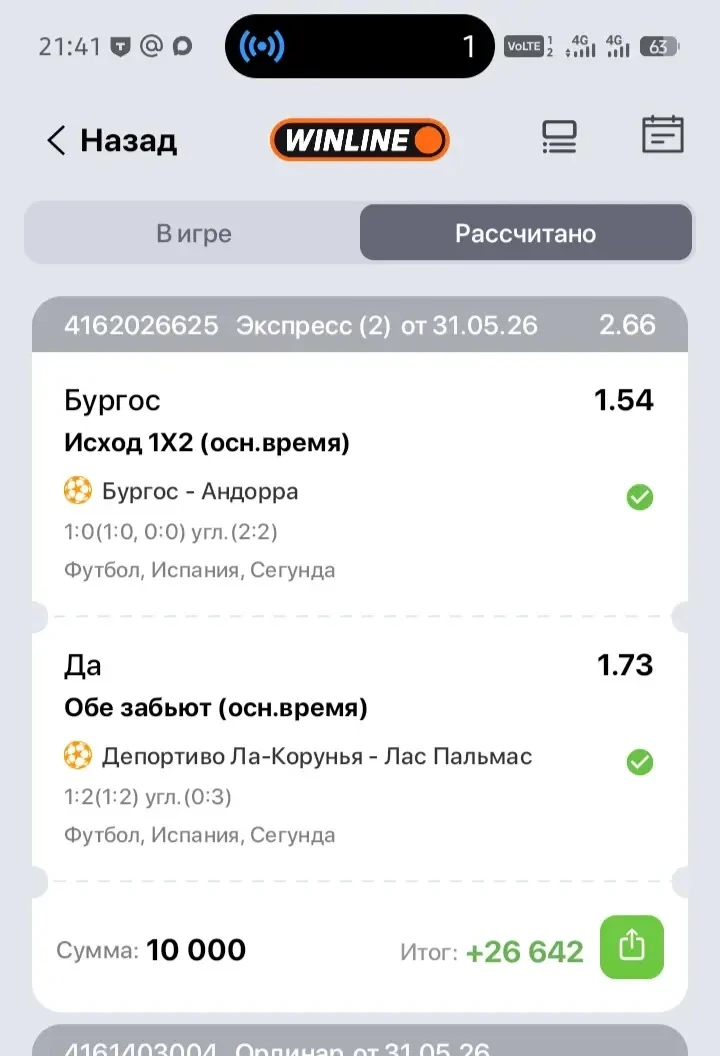
Task: Open the list view icon in header
Action: coord(559,137)
